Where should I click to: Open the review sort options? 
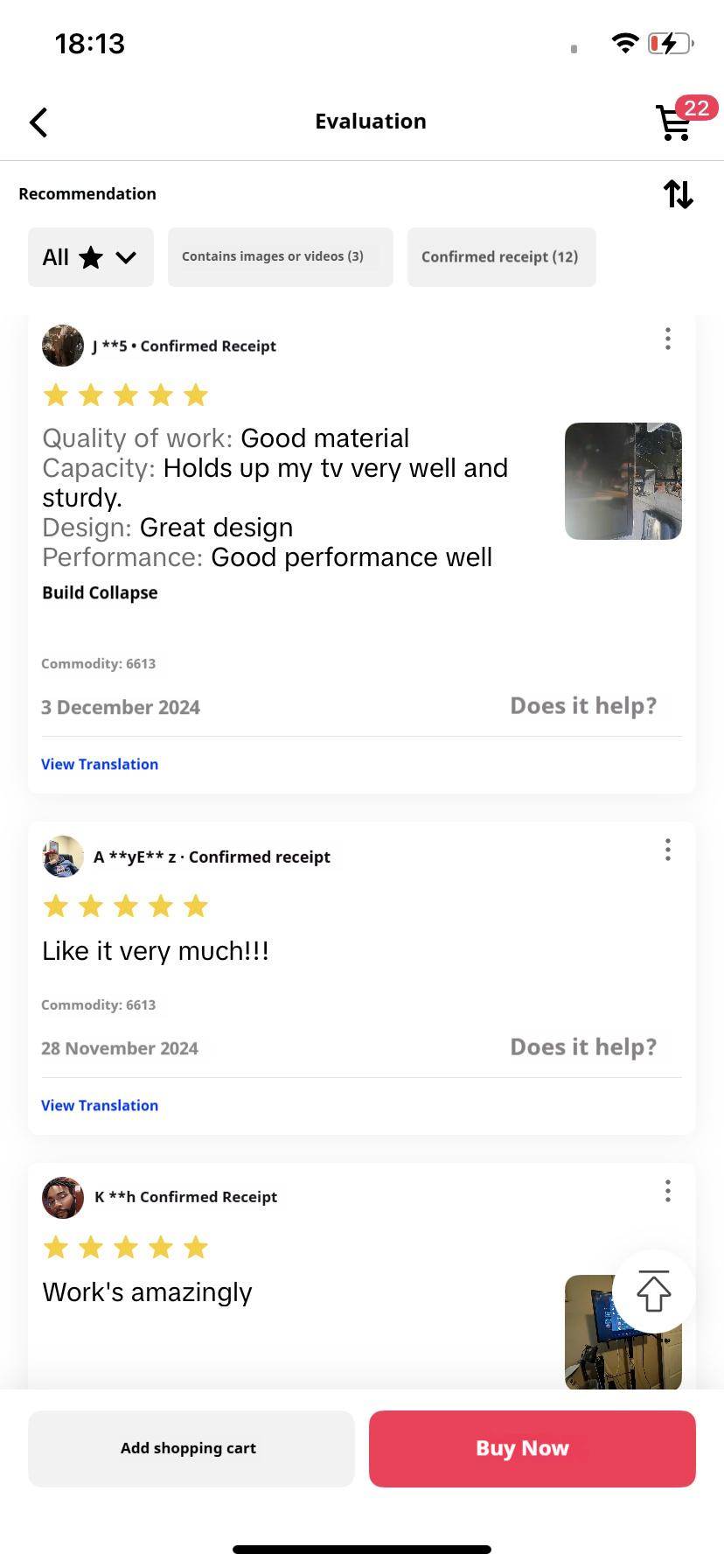678,194
